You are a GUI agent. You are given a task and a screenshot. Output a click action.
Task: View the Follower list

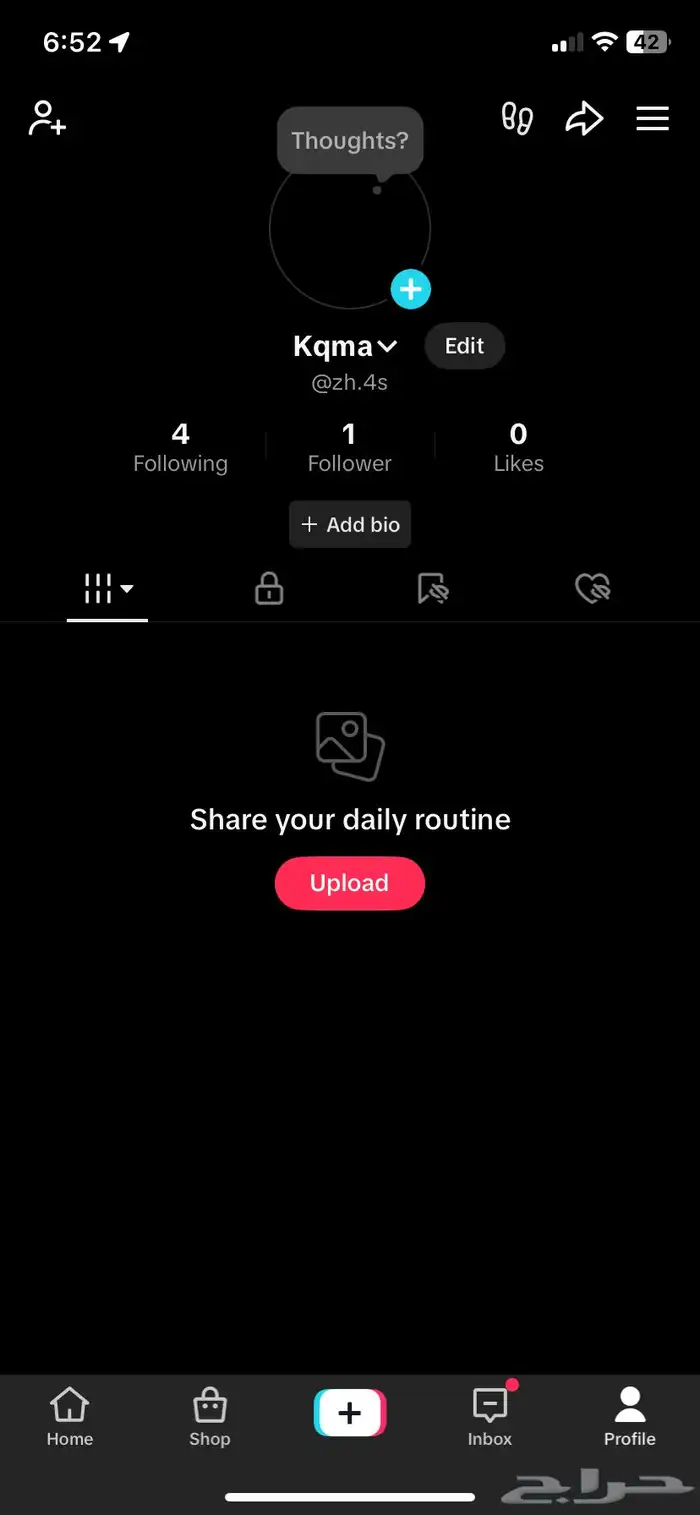(x=349, y=447)
